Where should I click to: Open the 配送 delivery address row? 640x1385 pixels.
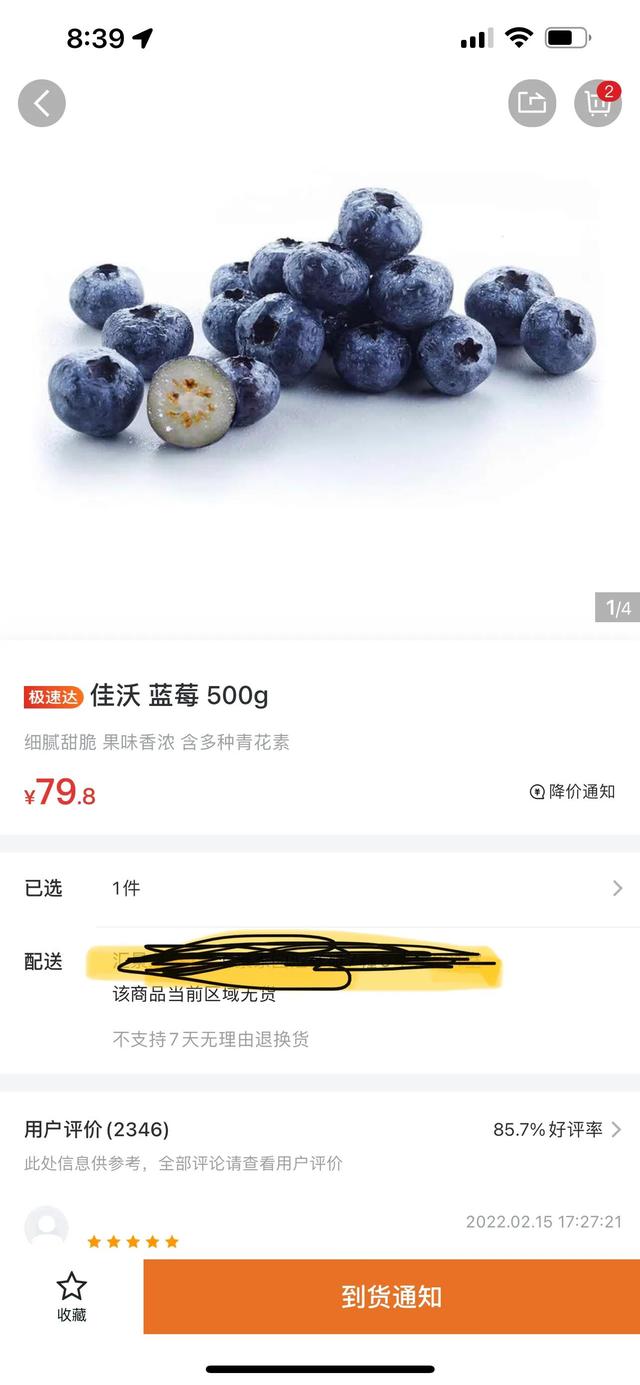tap(300, 963)
